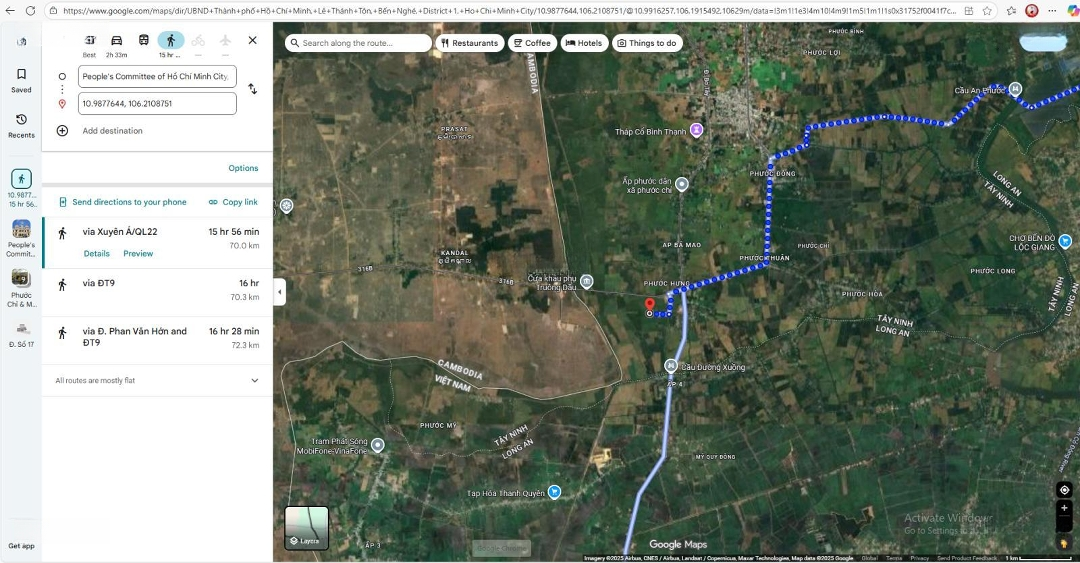Close the directions panel
The width and height of the screenshot is (1080, 563).
pyautogui.click(x=252, y=40)
